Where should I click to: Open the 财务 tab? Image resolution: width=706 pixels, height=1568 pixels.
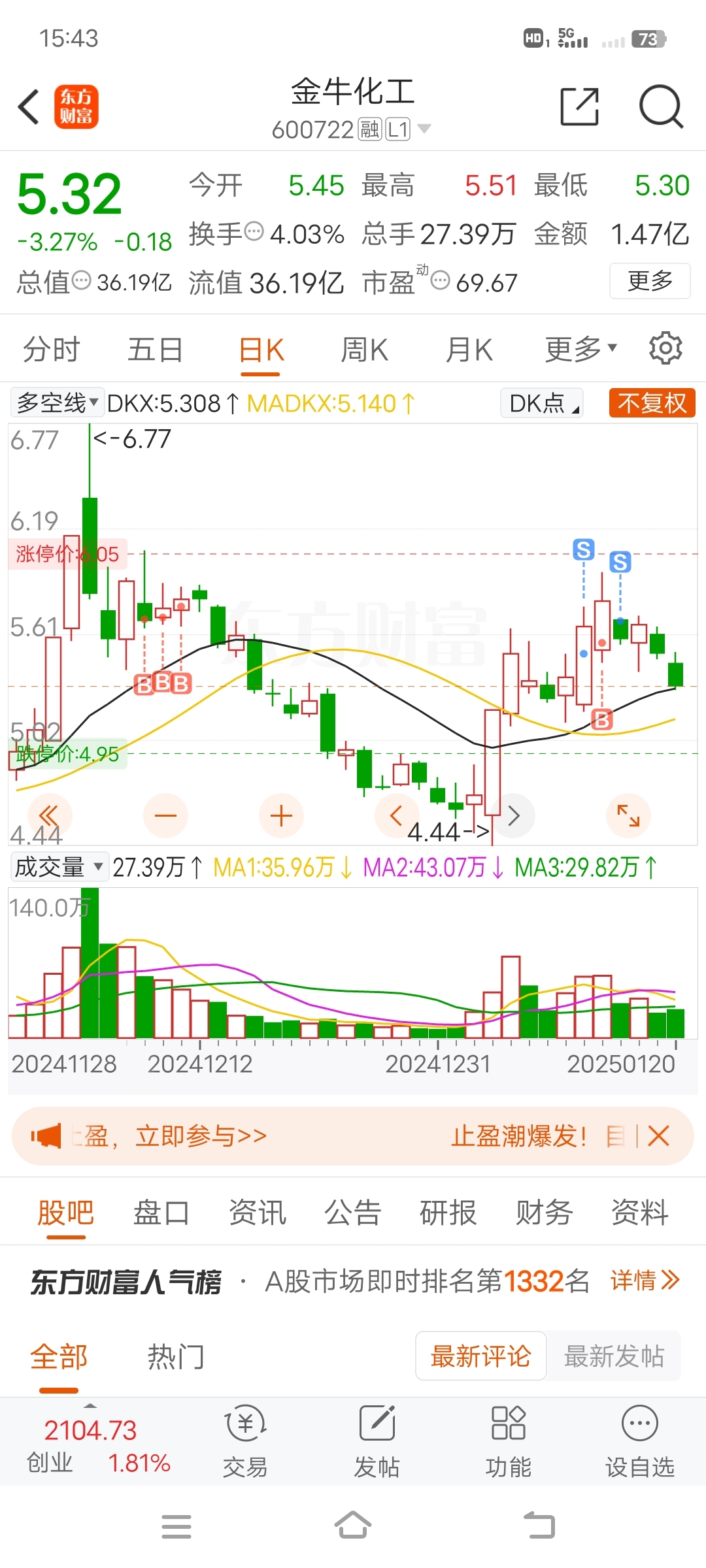544,1213
